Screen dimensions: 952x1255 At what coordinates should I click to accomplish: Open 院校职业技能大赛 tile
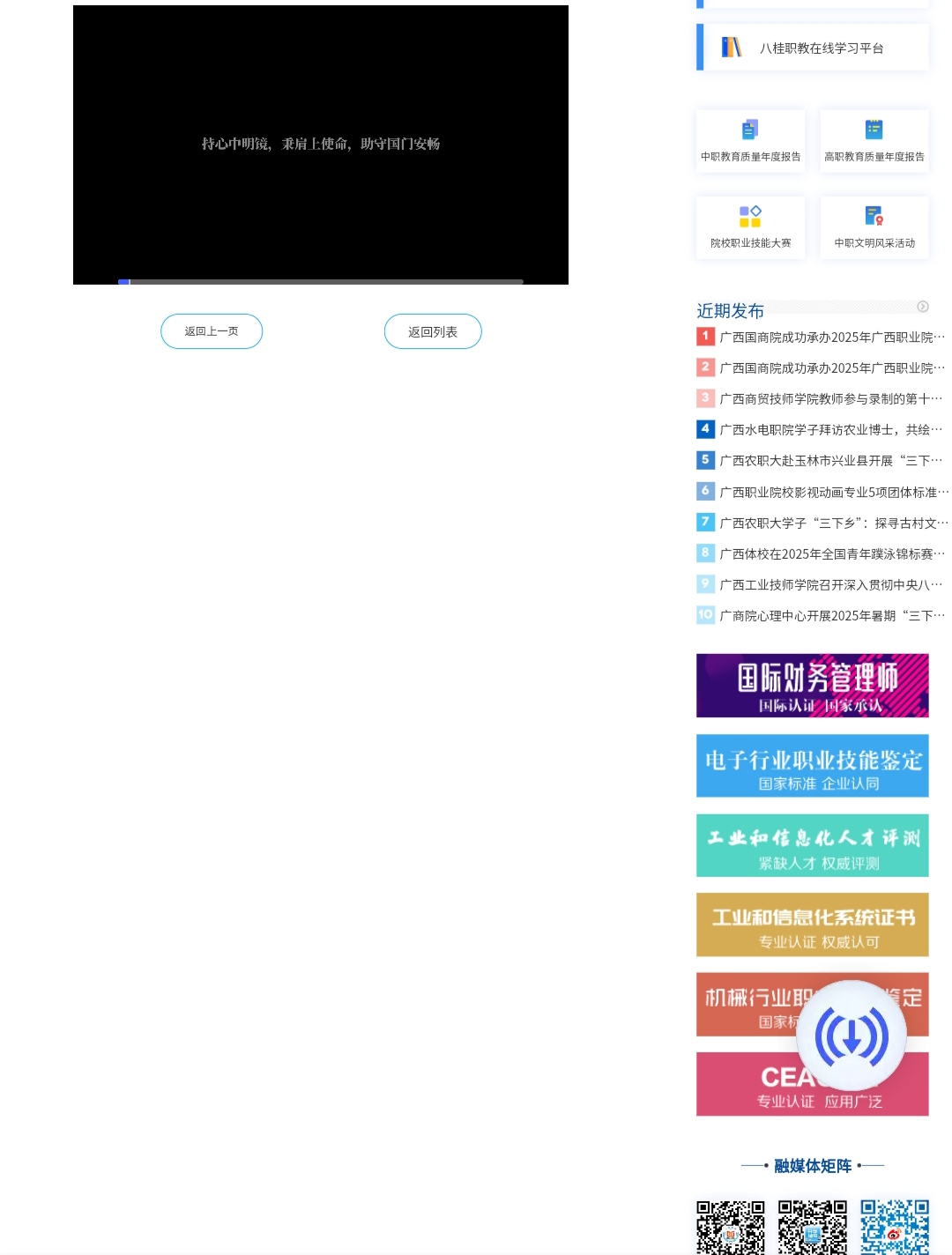coord(750,227)
